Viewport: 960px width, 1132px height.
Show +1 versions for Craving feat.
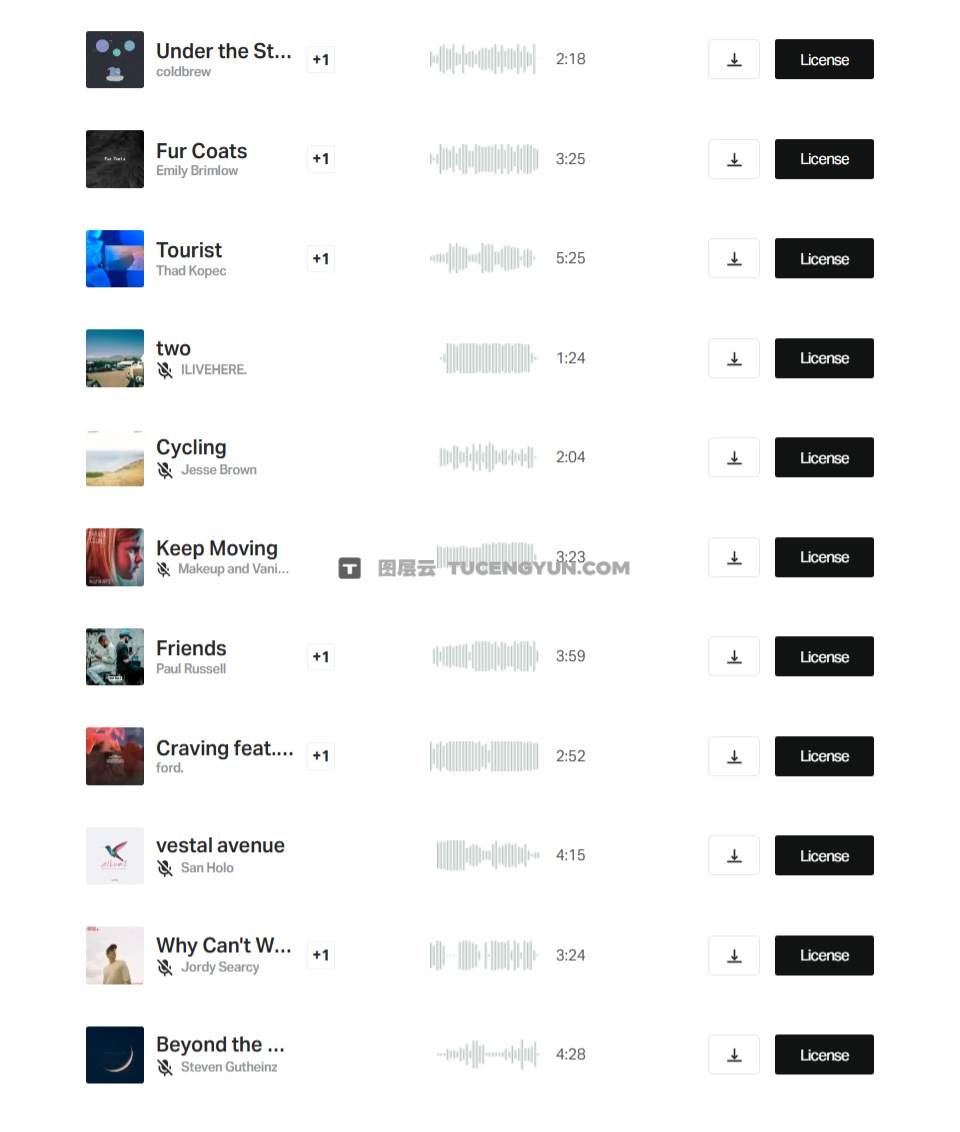[320, 756]
